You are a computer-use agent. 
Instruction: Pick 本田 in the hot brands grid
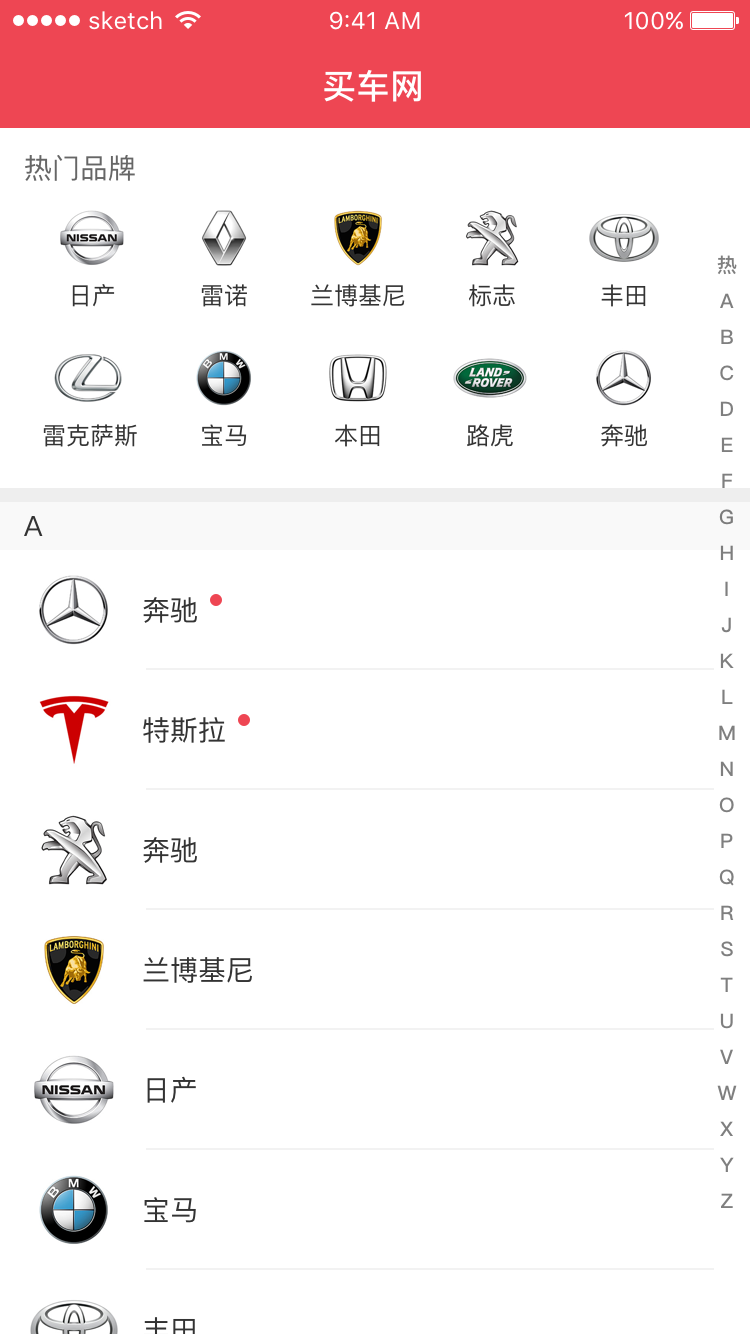pos(358,398)
